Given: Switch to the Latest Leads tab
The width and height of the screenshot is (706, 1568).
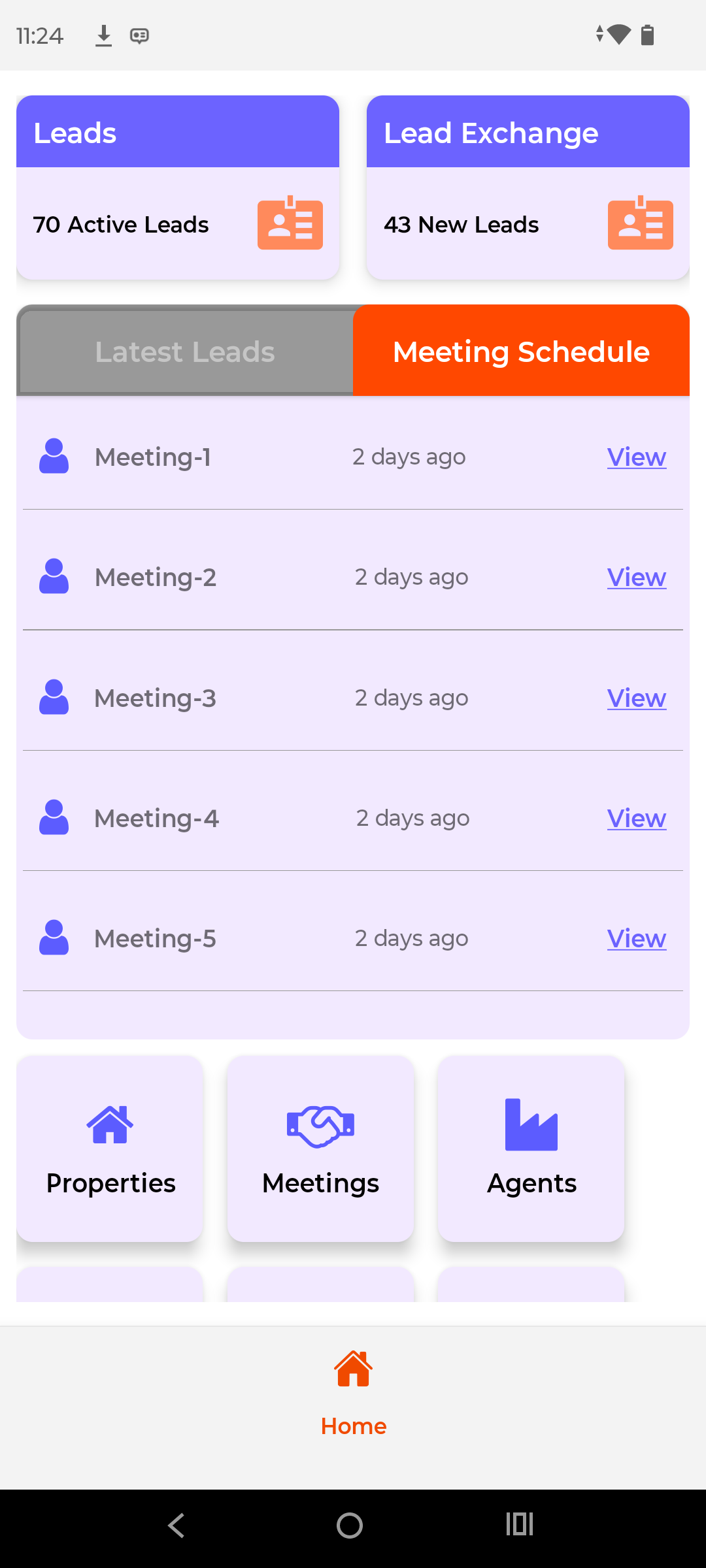Looking at the screenshot, I should coord(185,351).
